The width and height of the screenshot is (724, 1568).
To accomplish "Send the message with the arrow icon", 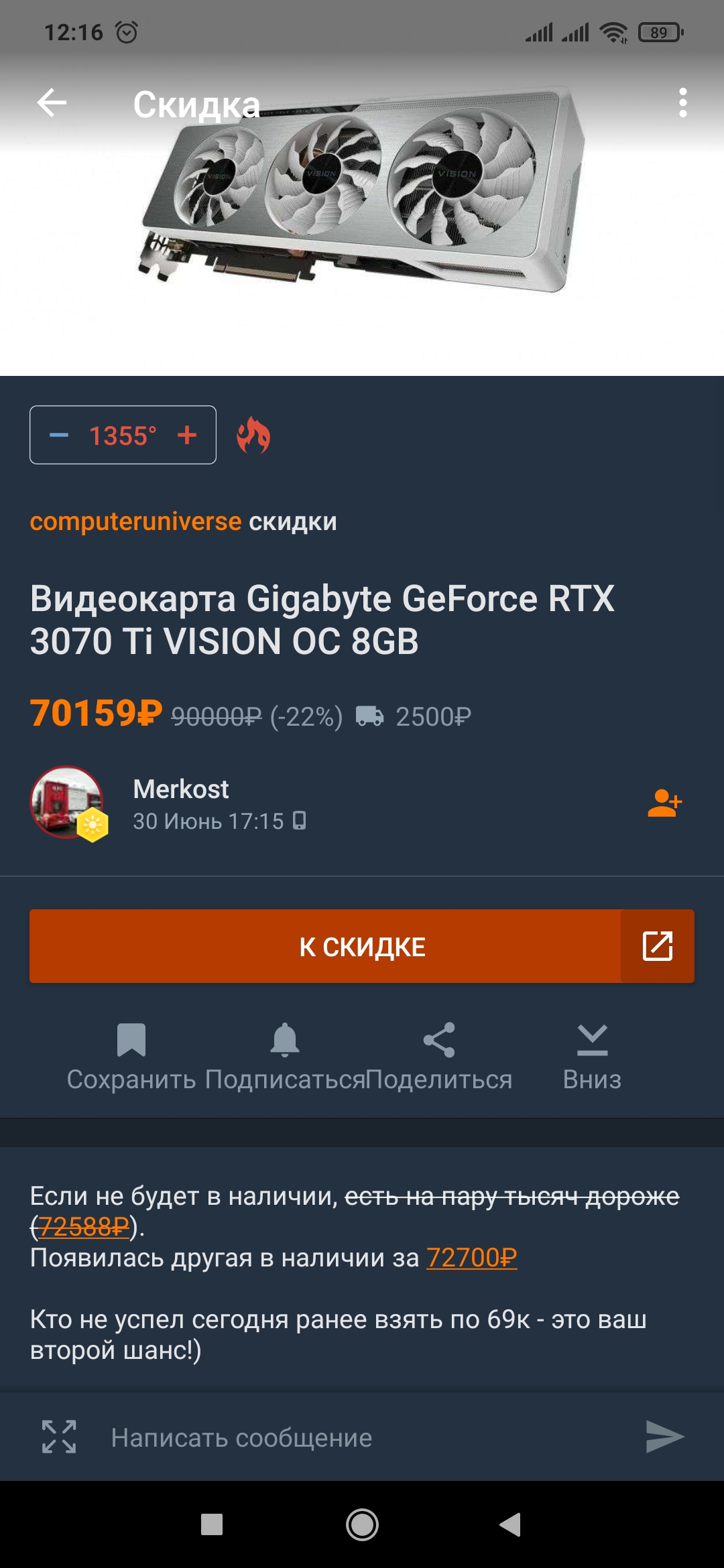I will pyautogui.click(x=664, y=1437).
